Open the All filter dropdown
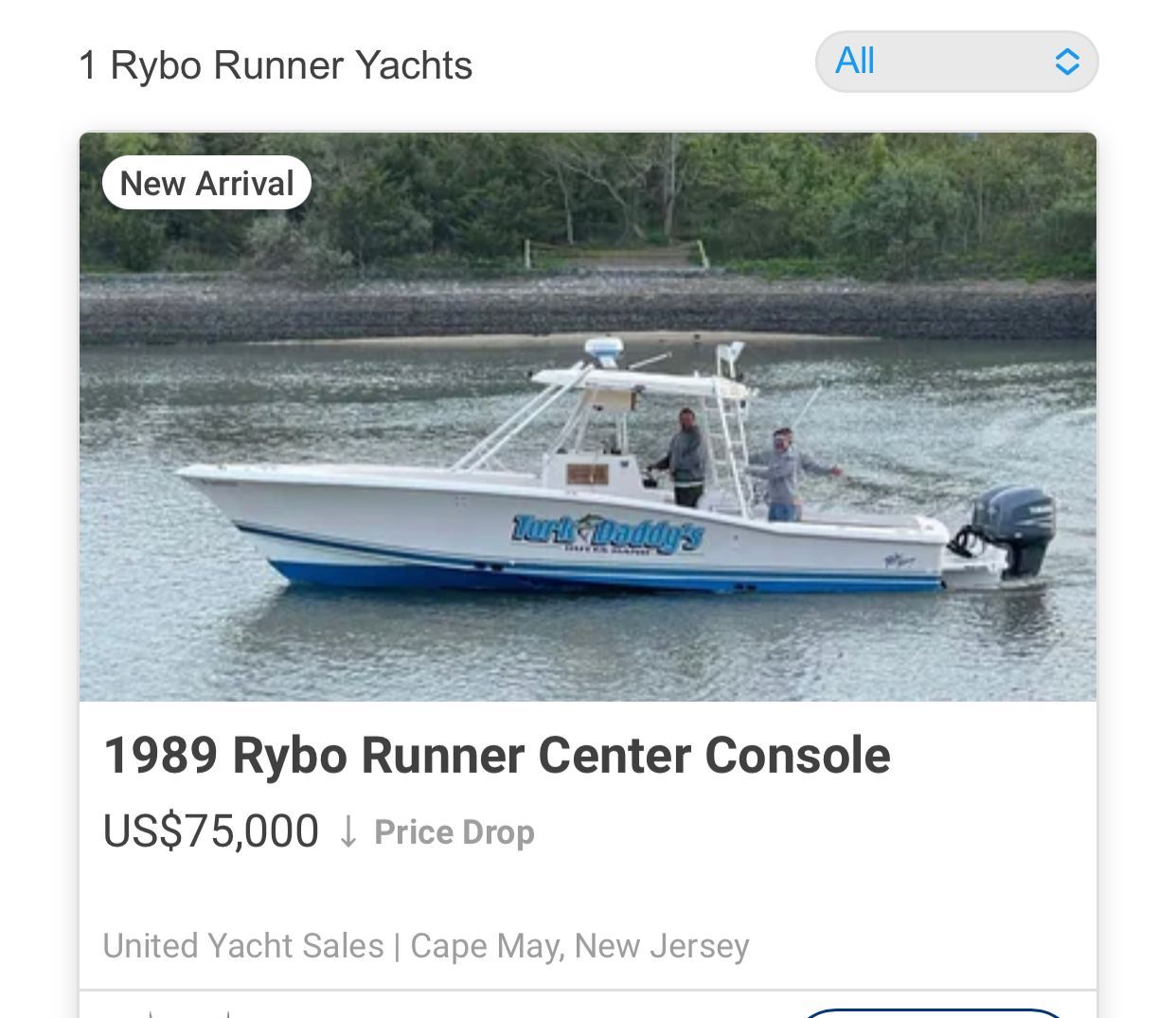1176x1018 pixels. tap(956, 63)
